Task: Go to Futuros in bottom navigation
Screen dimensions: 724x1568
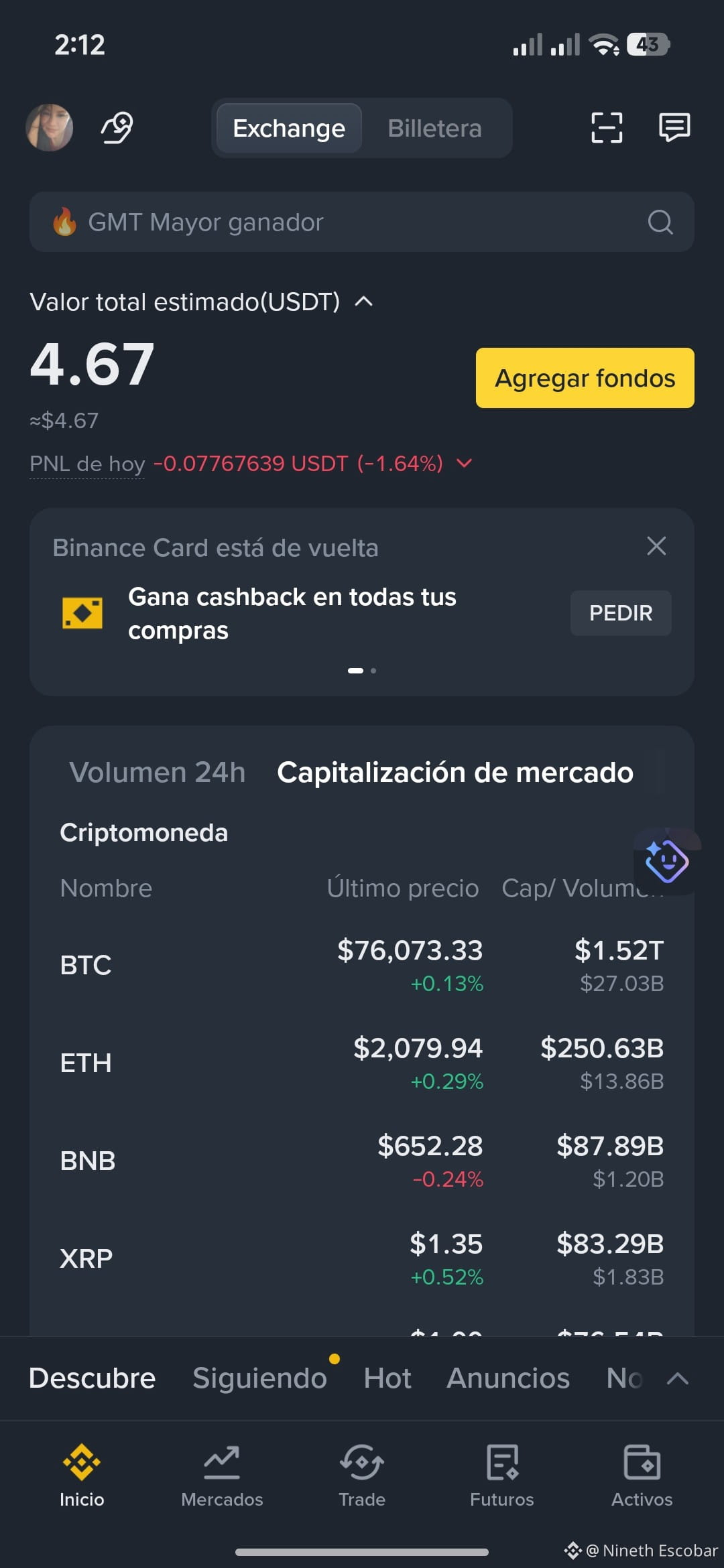Action: 502,1476
